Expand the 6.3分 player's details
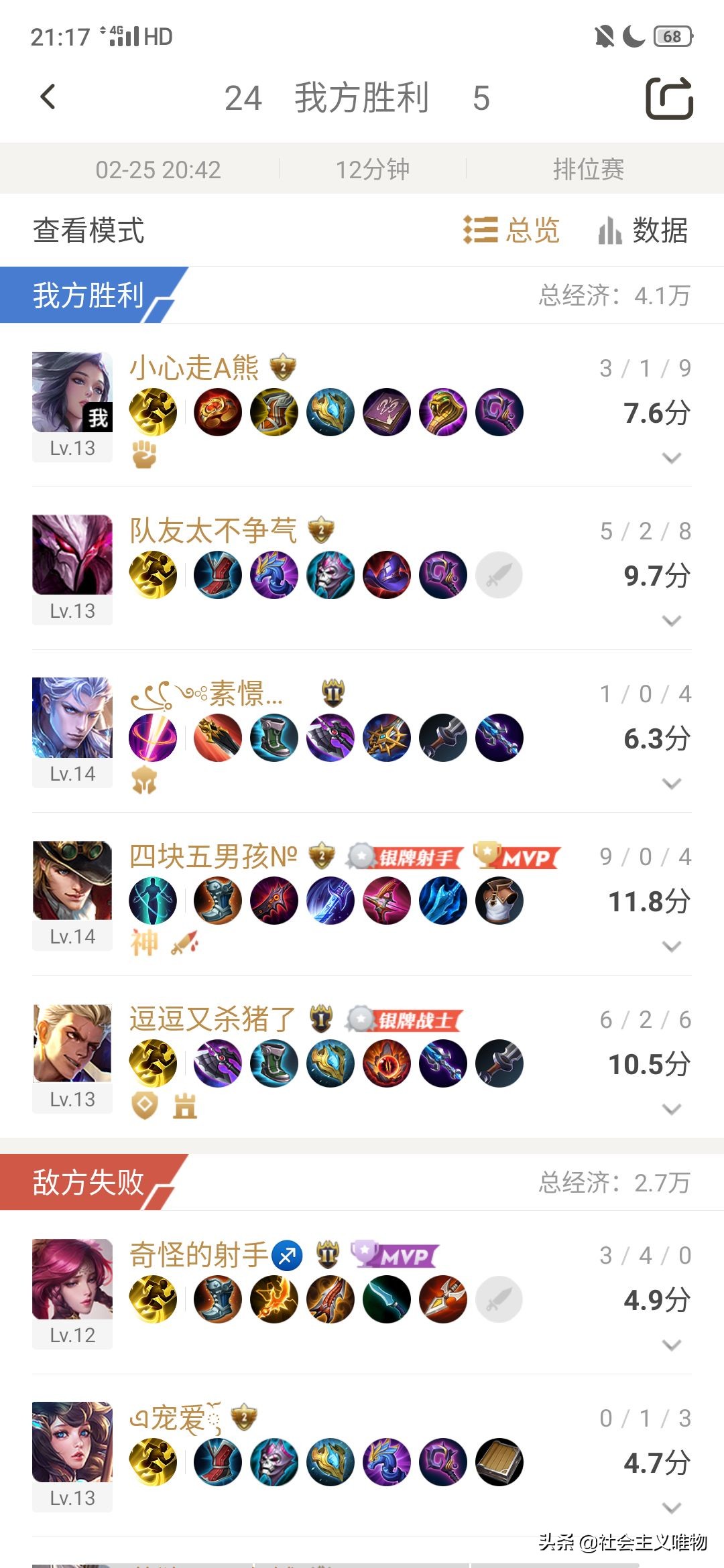The width and height of the screenshot is (724, 1568). (x=671, y=783)
